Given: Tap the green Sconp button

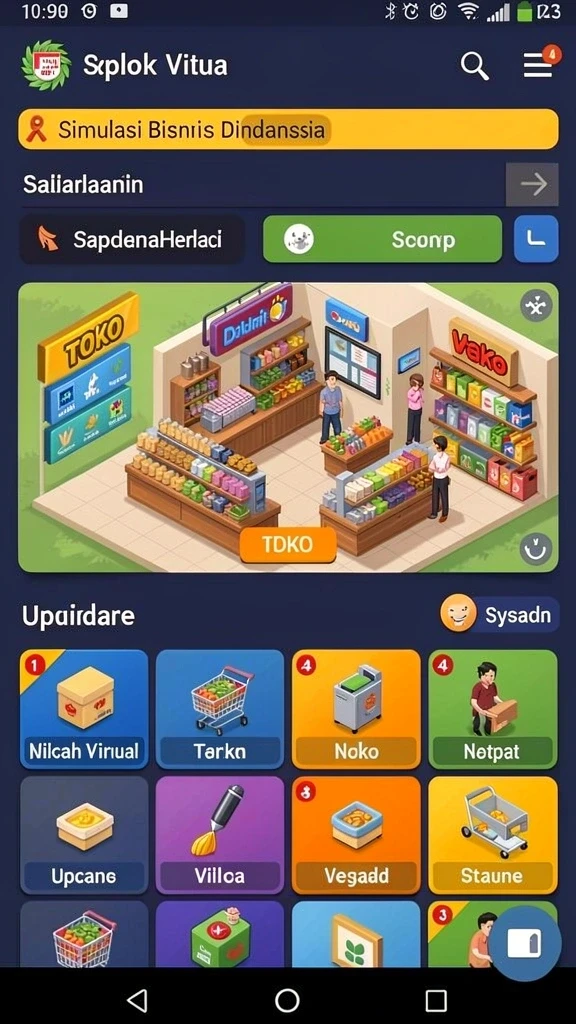Looking at the screenshot, I should [382, 240].
